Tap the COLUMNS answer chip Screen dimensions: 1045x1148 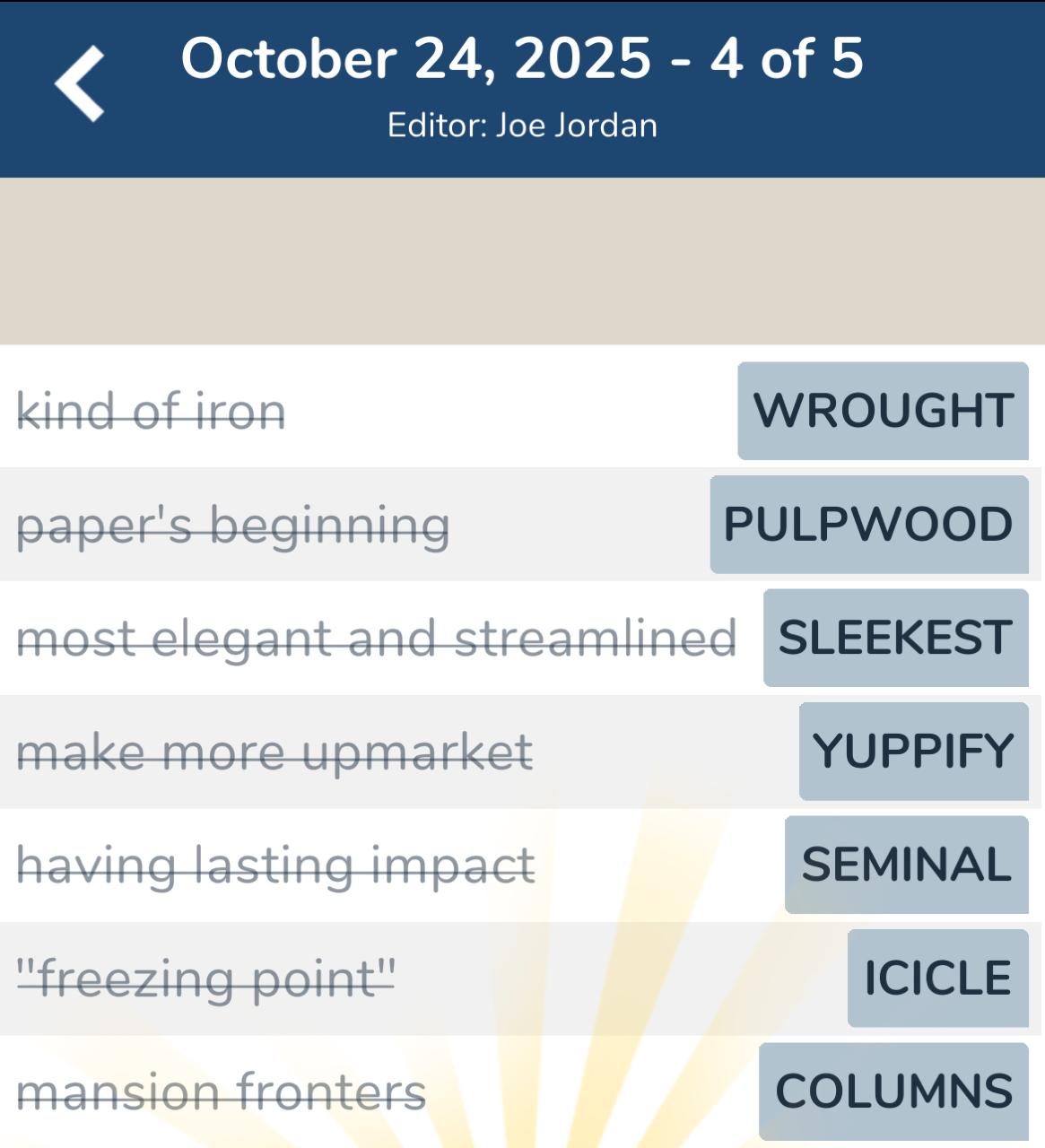[x=893, y=1091]
